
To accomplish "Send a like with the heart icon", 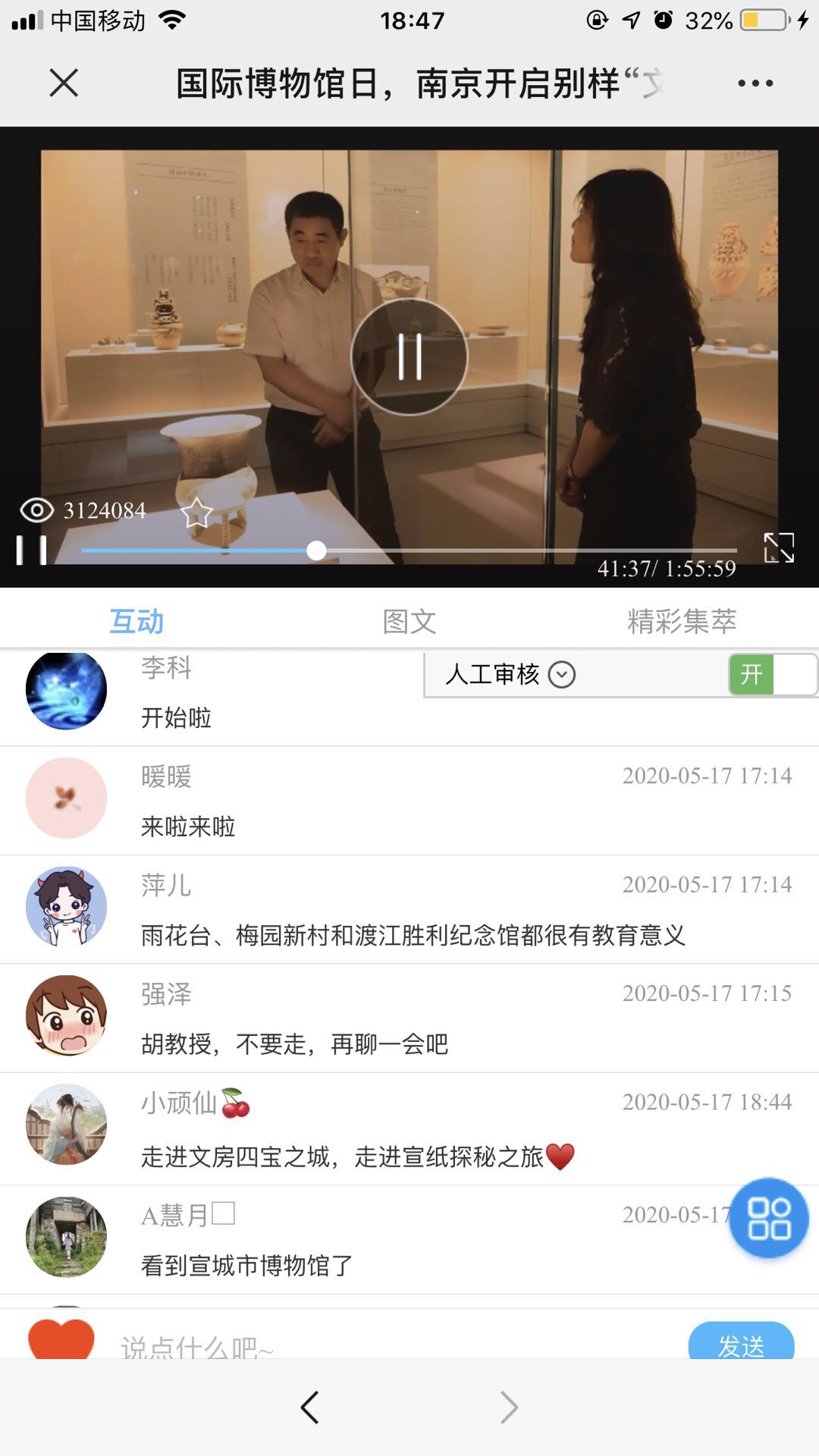I will pyautogui.click(x=61, y=1341).
